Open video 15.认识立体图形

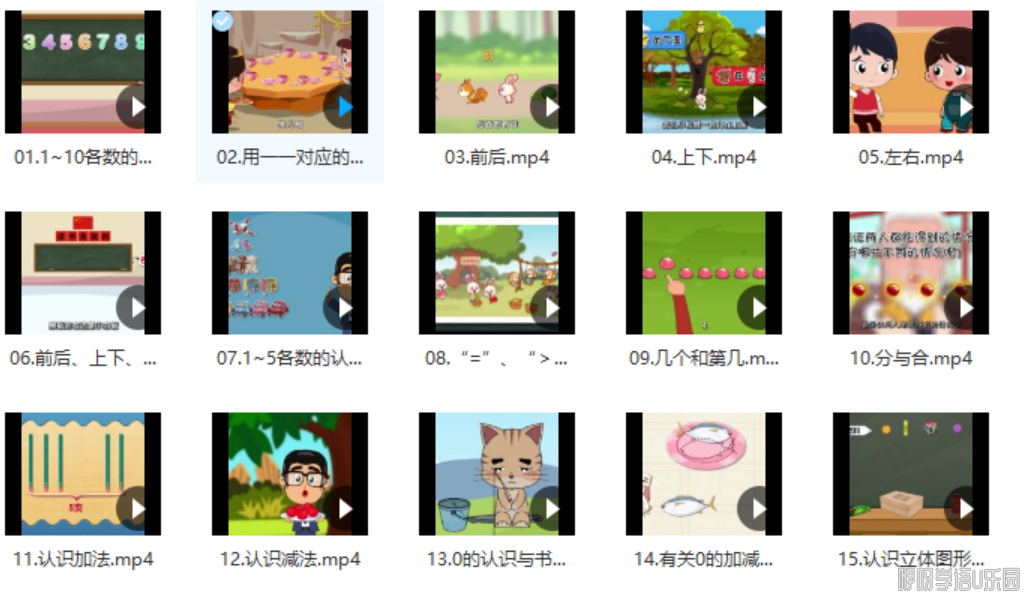[910, 473]
